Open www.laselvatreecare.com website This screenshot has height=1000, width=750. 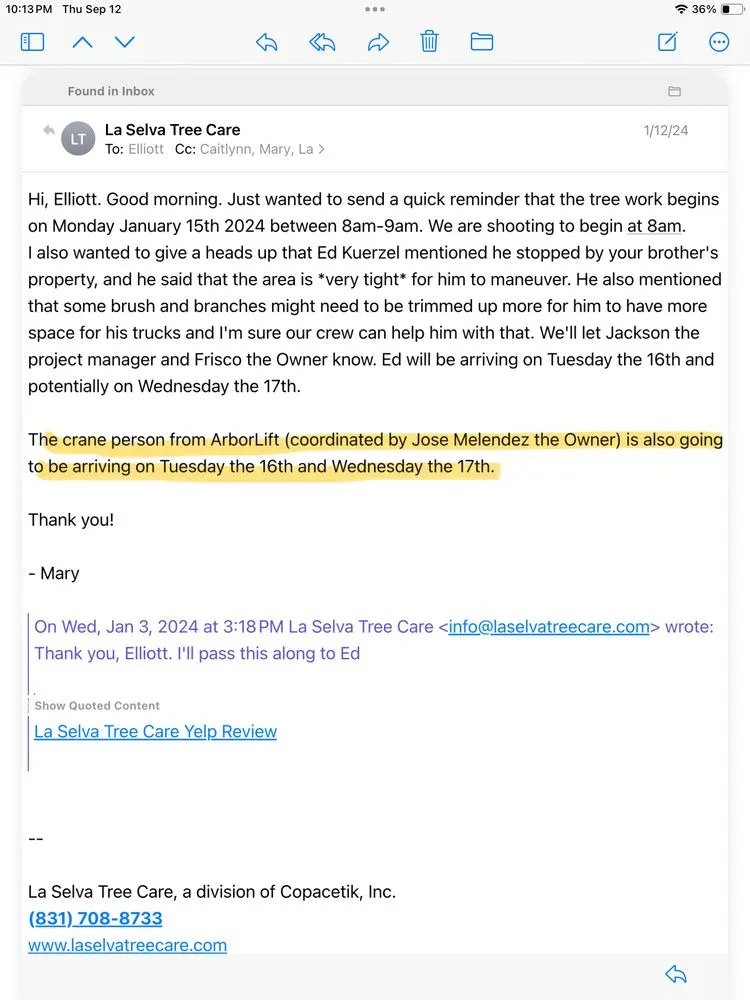coord(127,945)
